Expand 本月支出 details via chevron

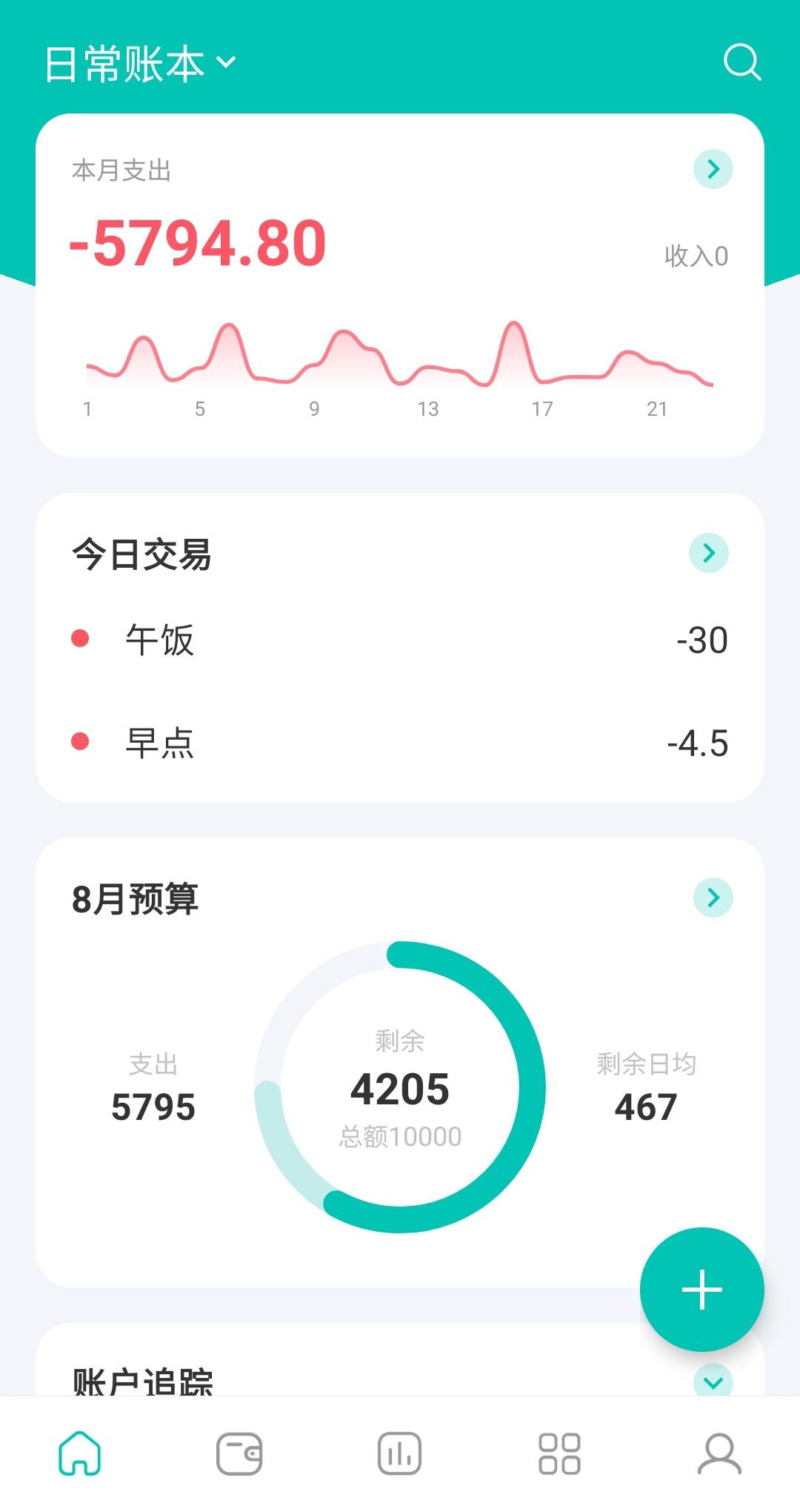(x=713, y=169)
